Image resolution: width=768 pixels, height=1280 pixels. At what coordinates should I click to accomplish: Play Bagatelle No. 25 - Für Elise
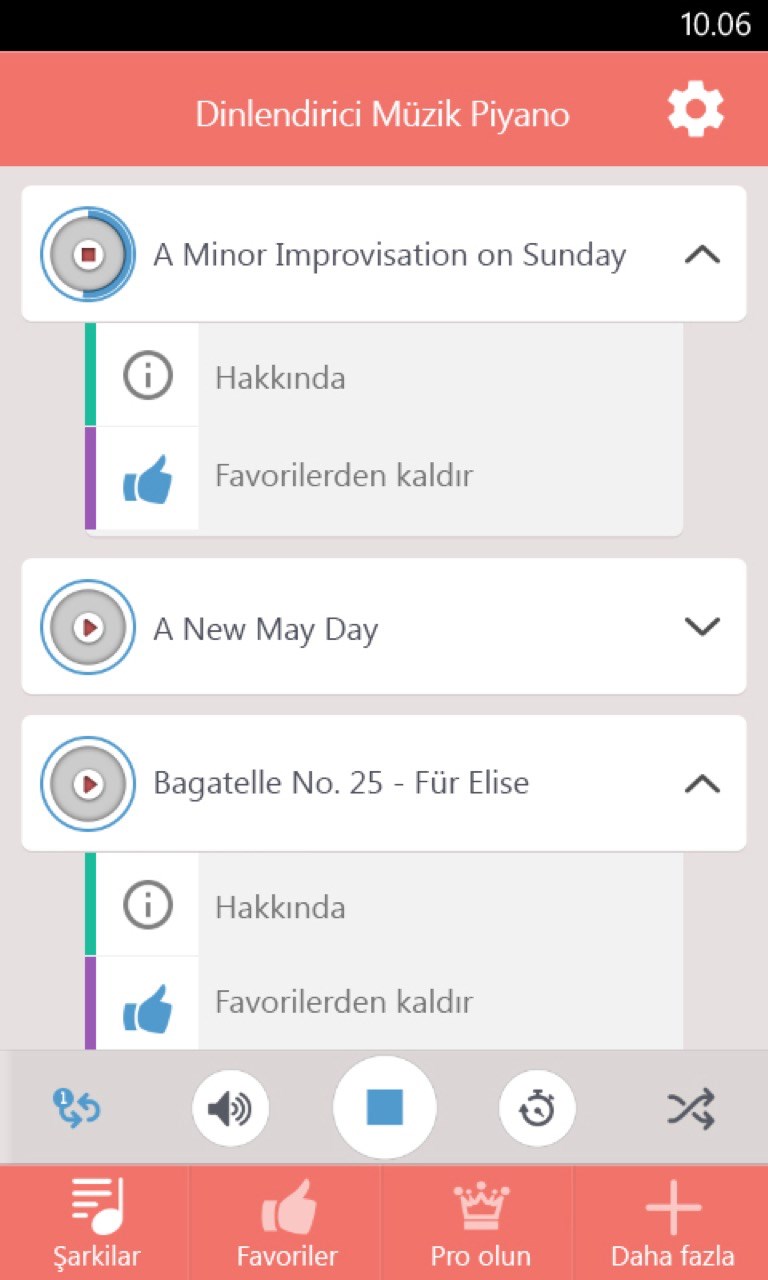click(x=88, y=783)
